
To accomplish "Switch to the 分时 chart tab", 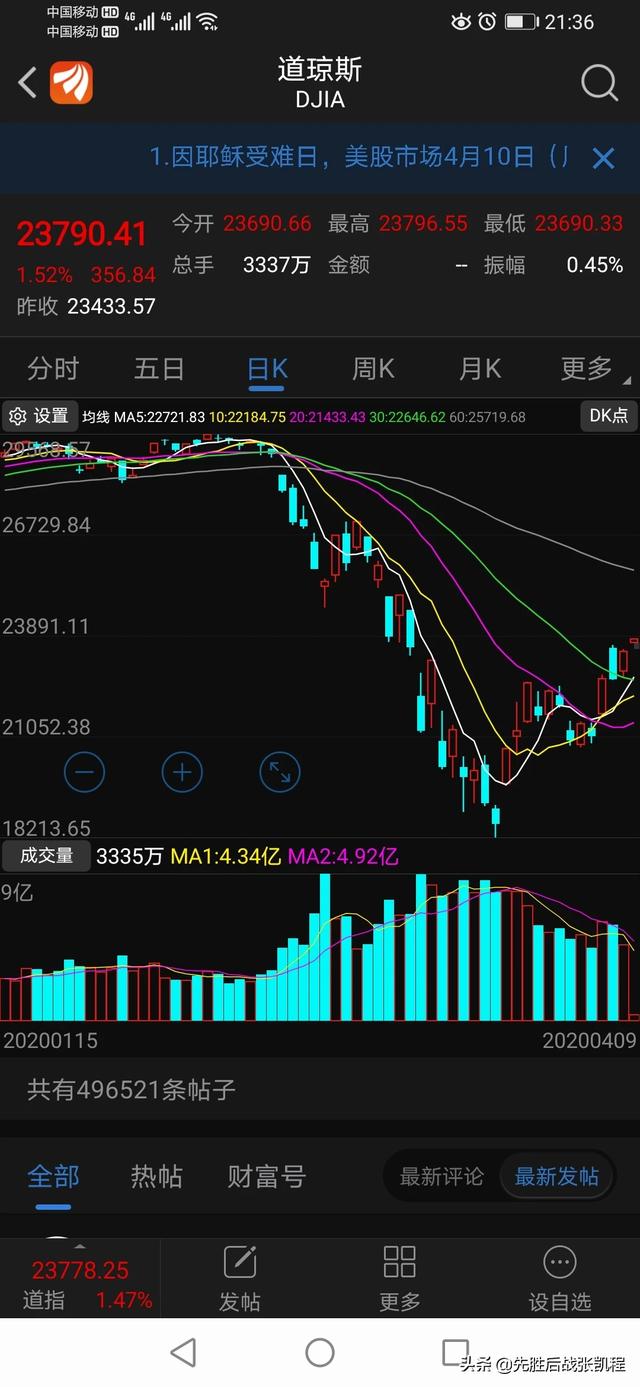I will [x=53, y=369].
